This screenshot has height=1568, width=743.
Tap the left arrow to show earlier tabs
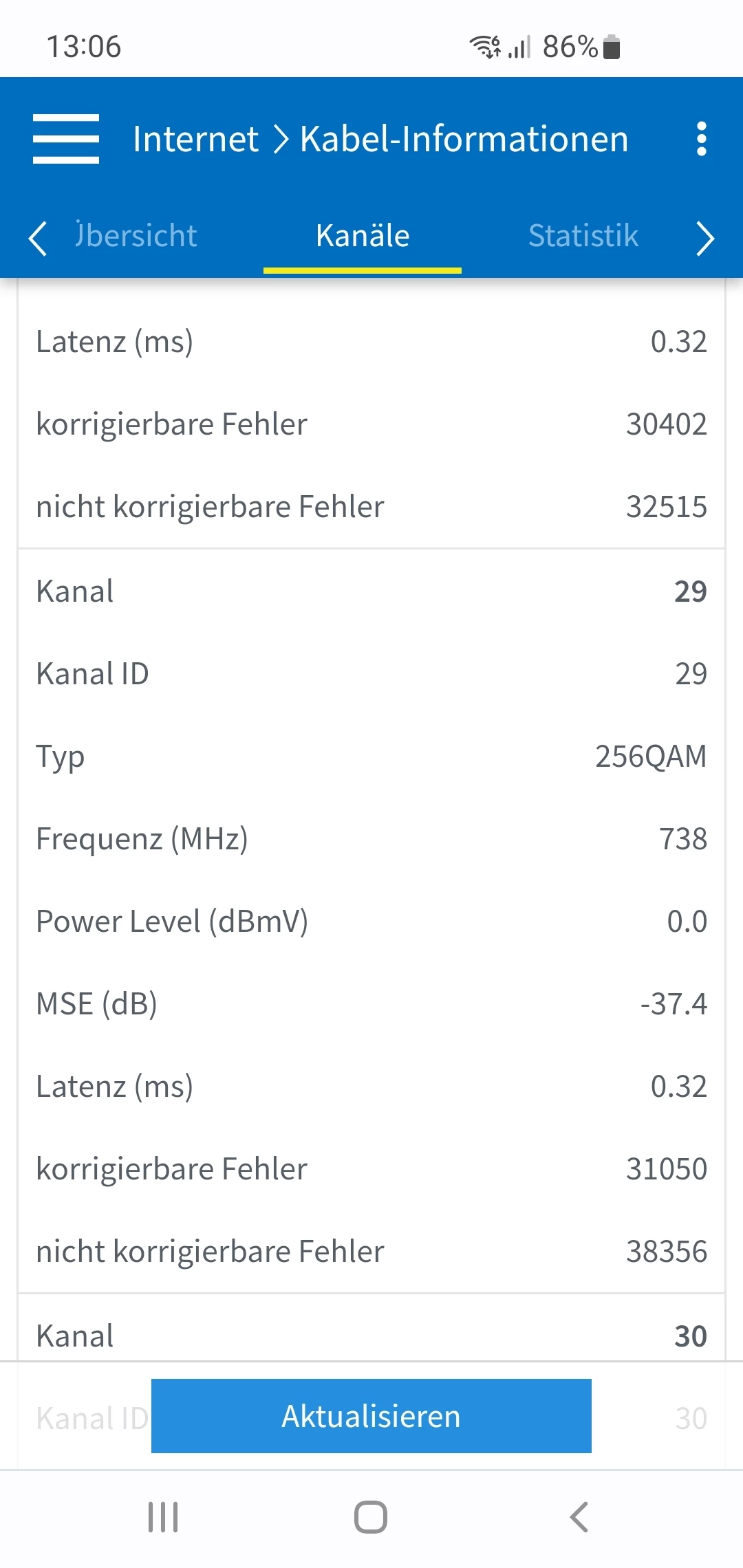(x=38, y=238)
